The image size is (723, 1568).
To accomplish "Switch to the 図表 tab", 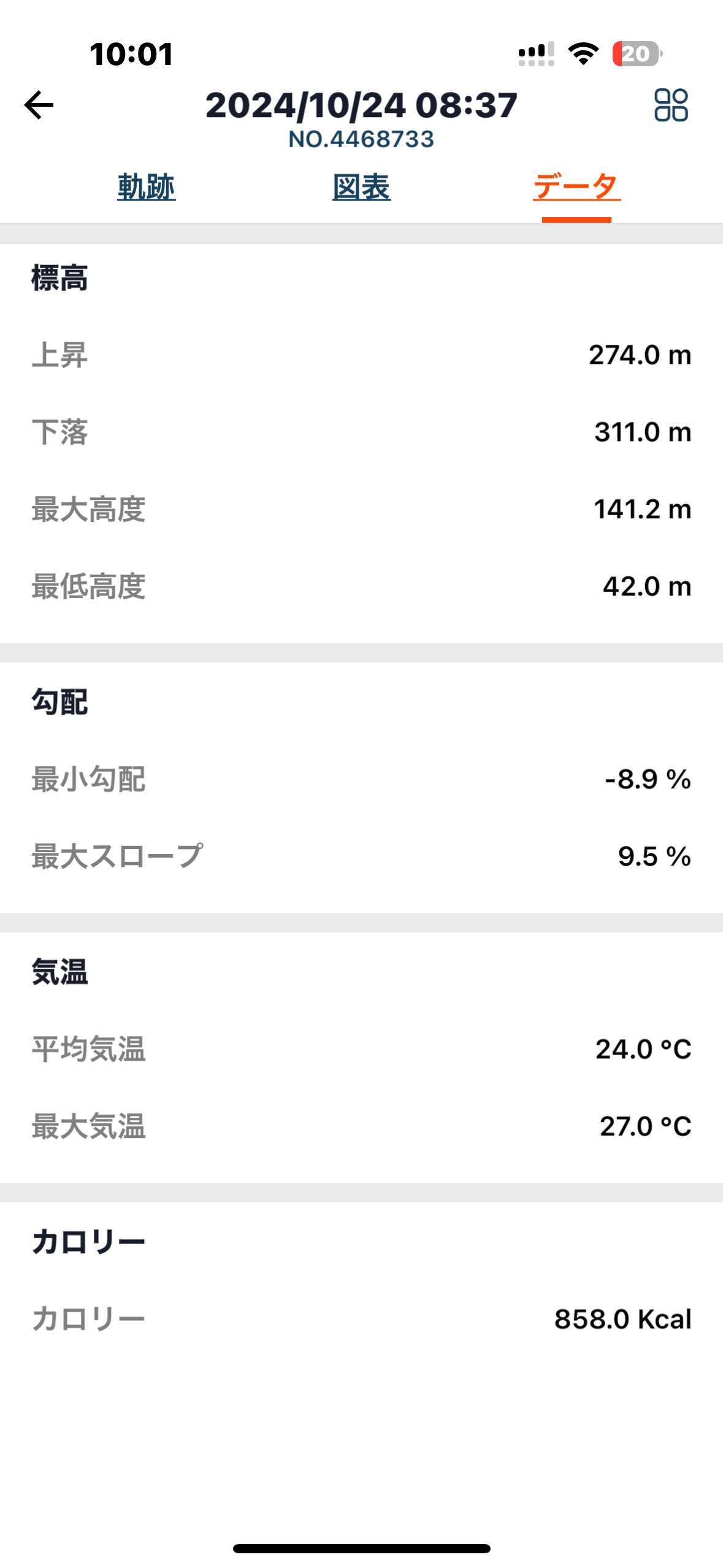I will click(362, 186).
